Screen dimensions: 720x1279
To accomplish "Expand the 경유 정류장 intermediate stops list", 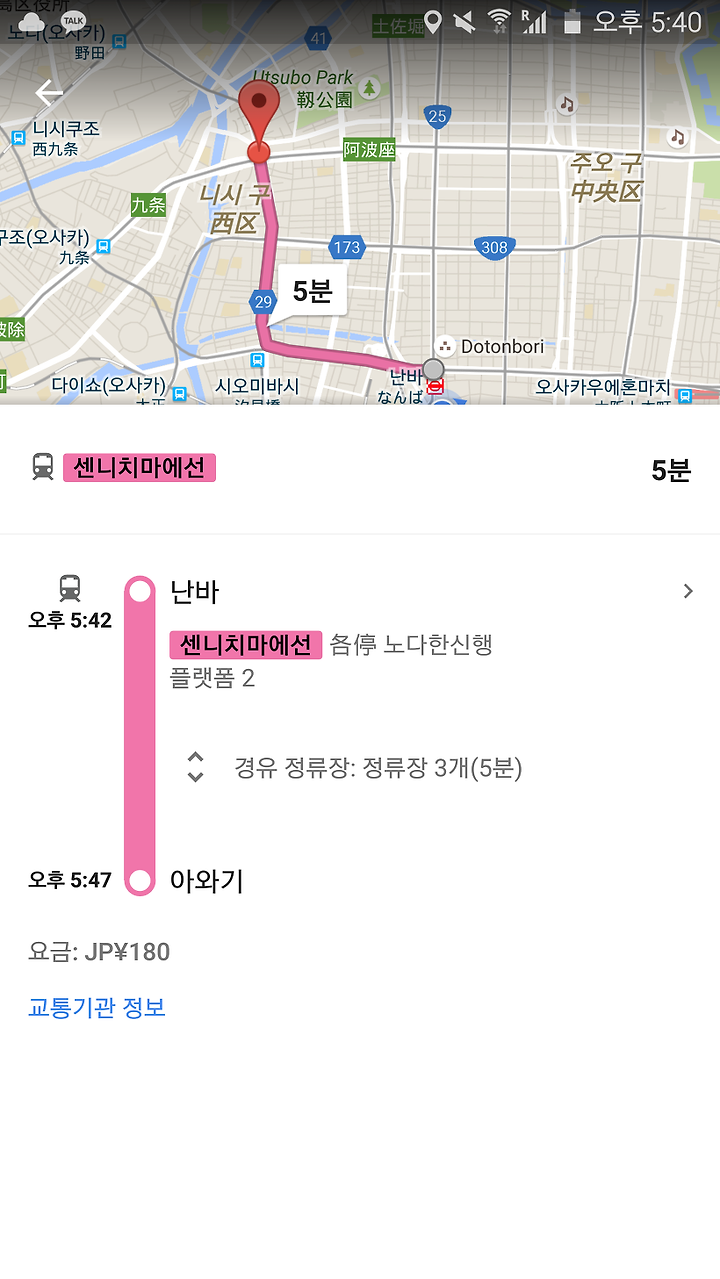I will (355, 768).
